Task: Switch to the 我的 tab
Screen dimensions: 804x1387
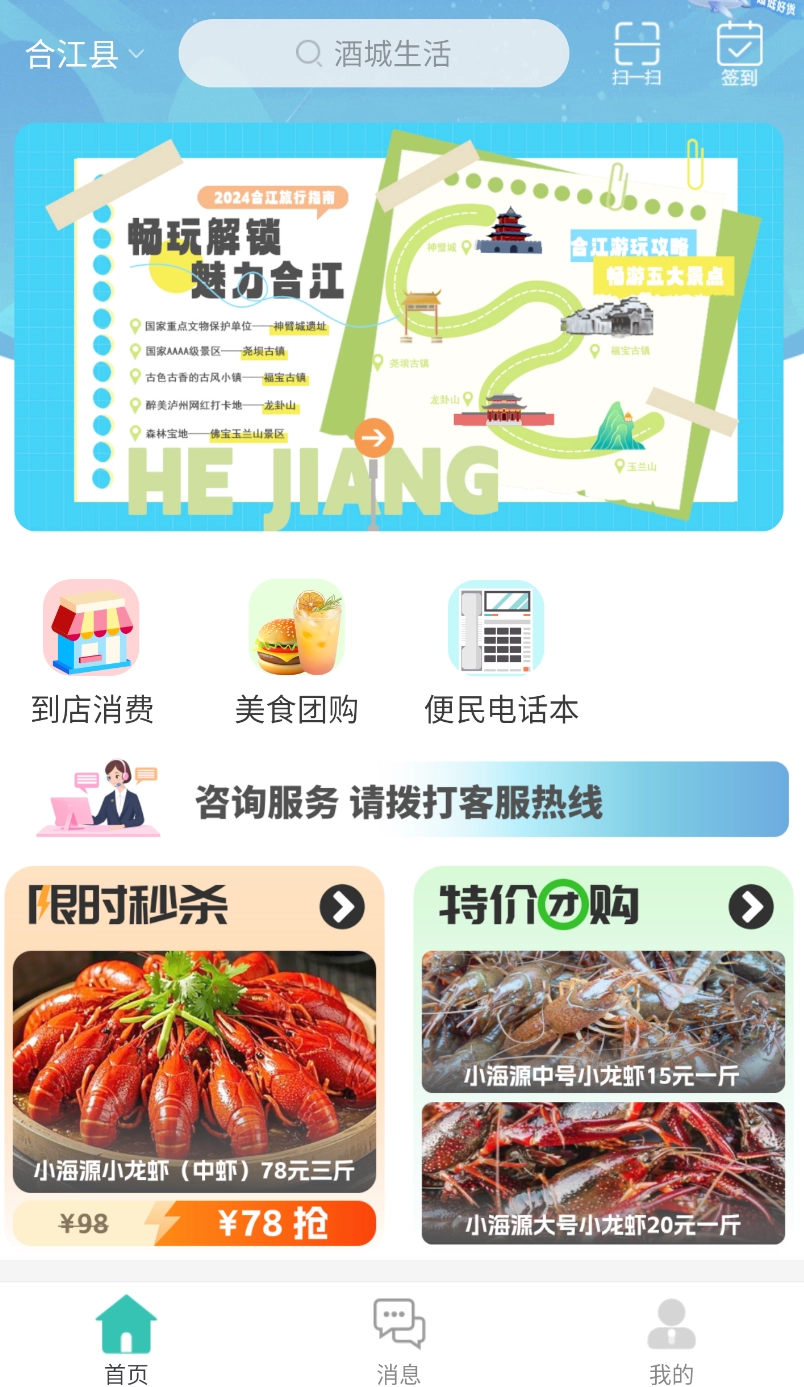Action: (x=671, y=1340)
